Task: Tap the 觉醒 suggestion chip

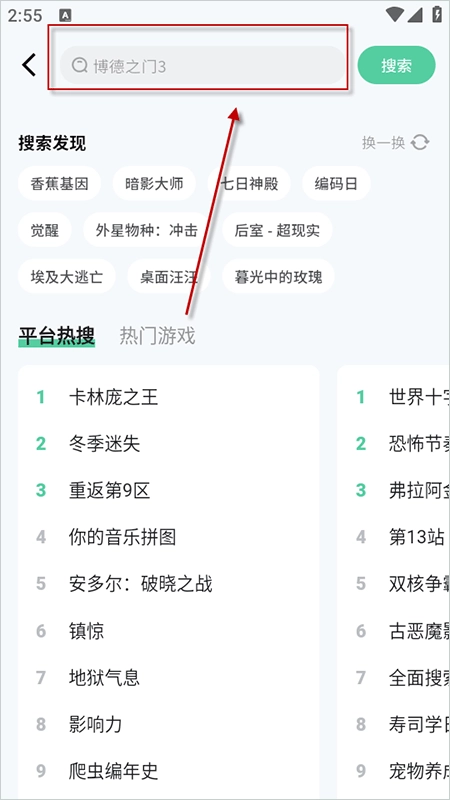Action: pos(45,230)
